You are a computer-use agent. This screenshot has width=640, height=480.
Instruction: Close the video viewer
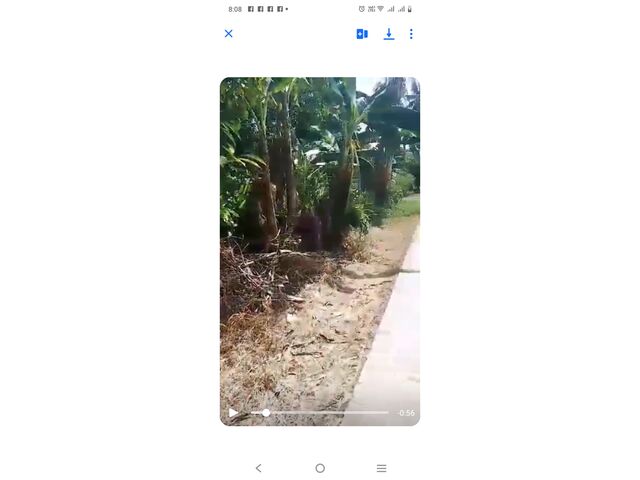point(228,34)
